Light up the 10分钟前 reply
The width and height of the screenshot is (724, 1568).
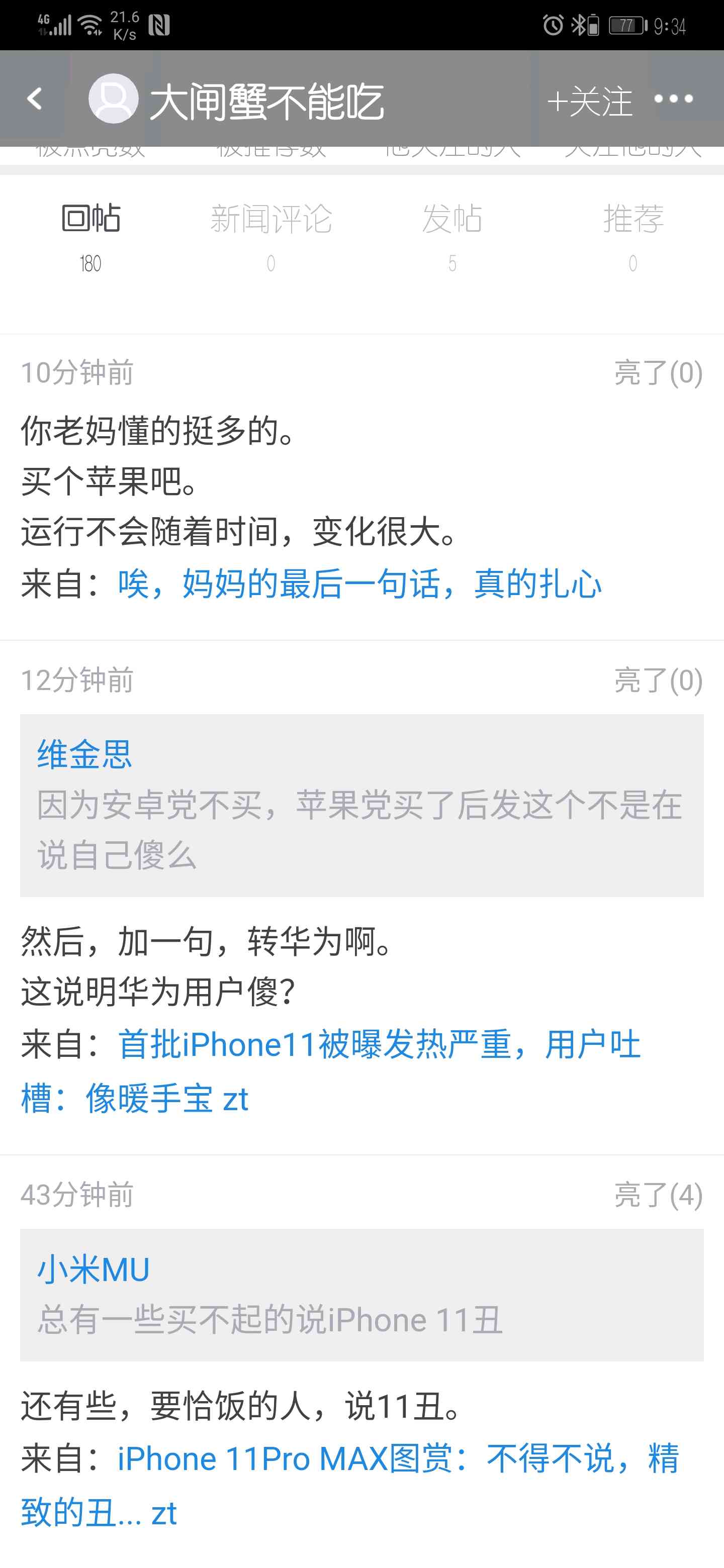[658, 372]
